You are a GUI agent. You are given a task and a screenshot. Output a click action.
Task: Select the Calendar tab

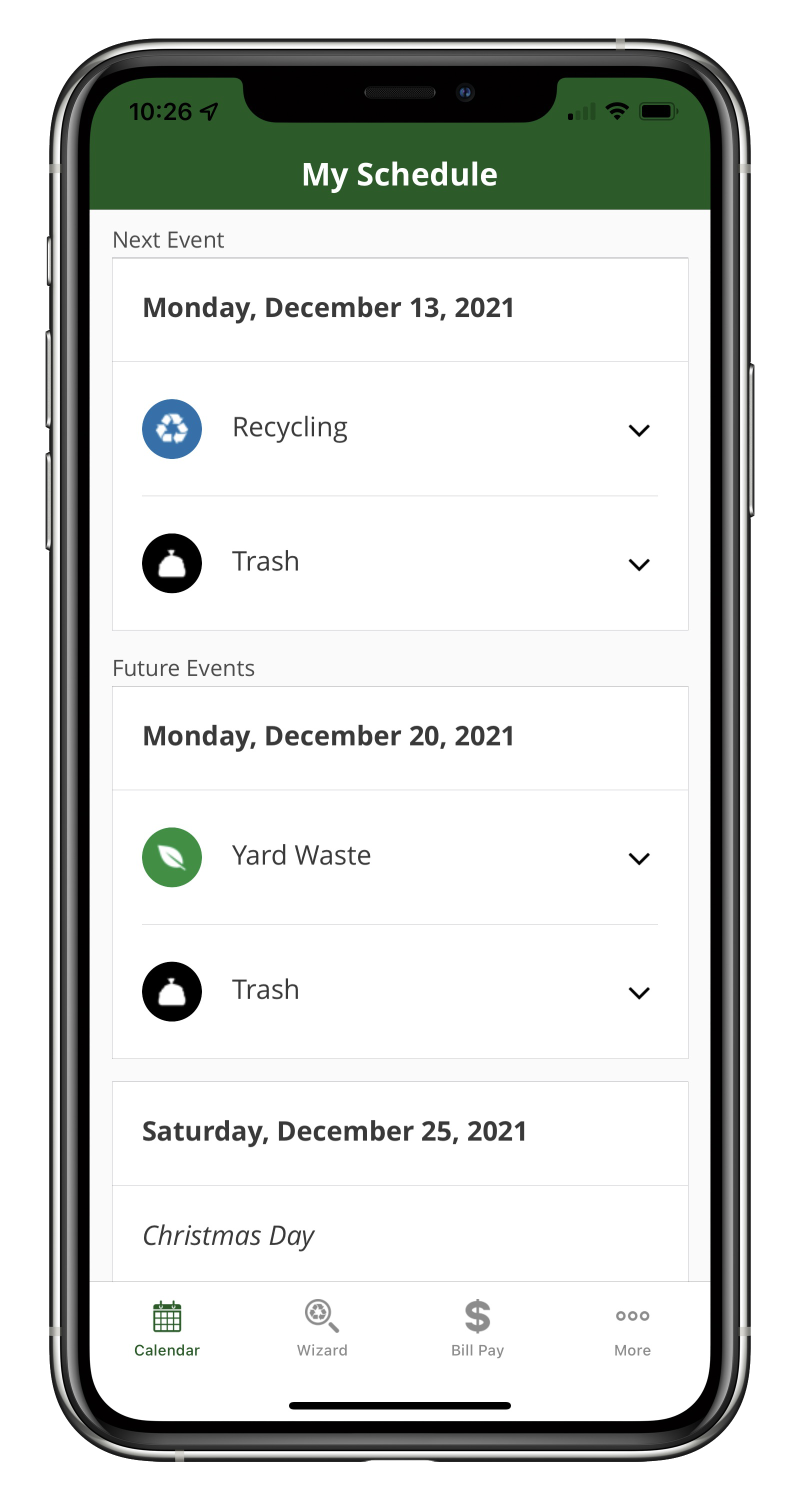pos(167,1329)
